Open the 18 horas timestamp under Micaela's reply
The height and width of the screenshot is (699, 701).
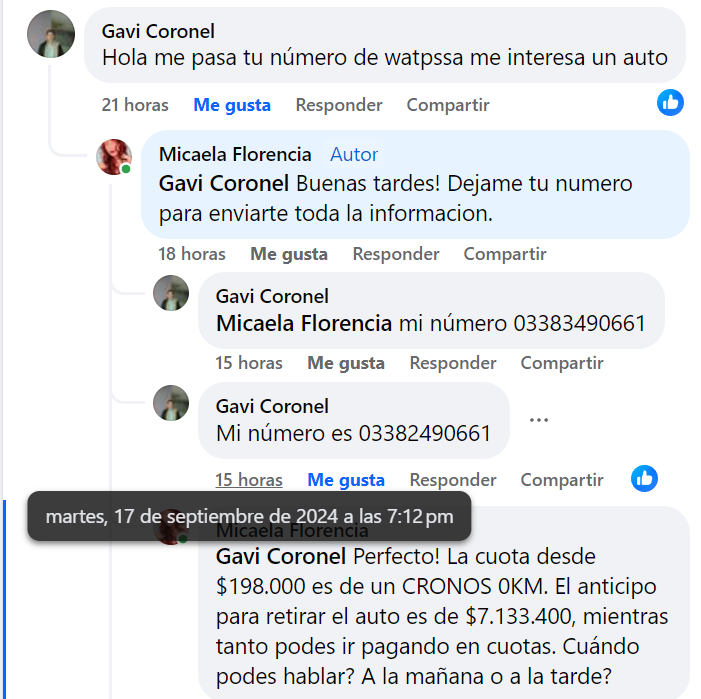[x=192, y=254]
